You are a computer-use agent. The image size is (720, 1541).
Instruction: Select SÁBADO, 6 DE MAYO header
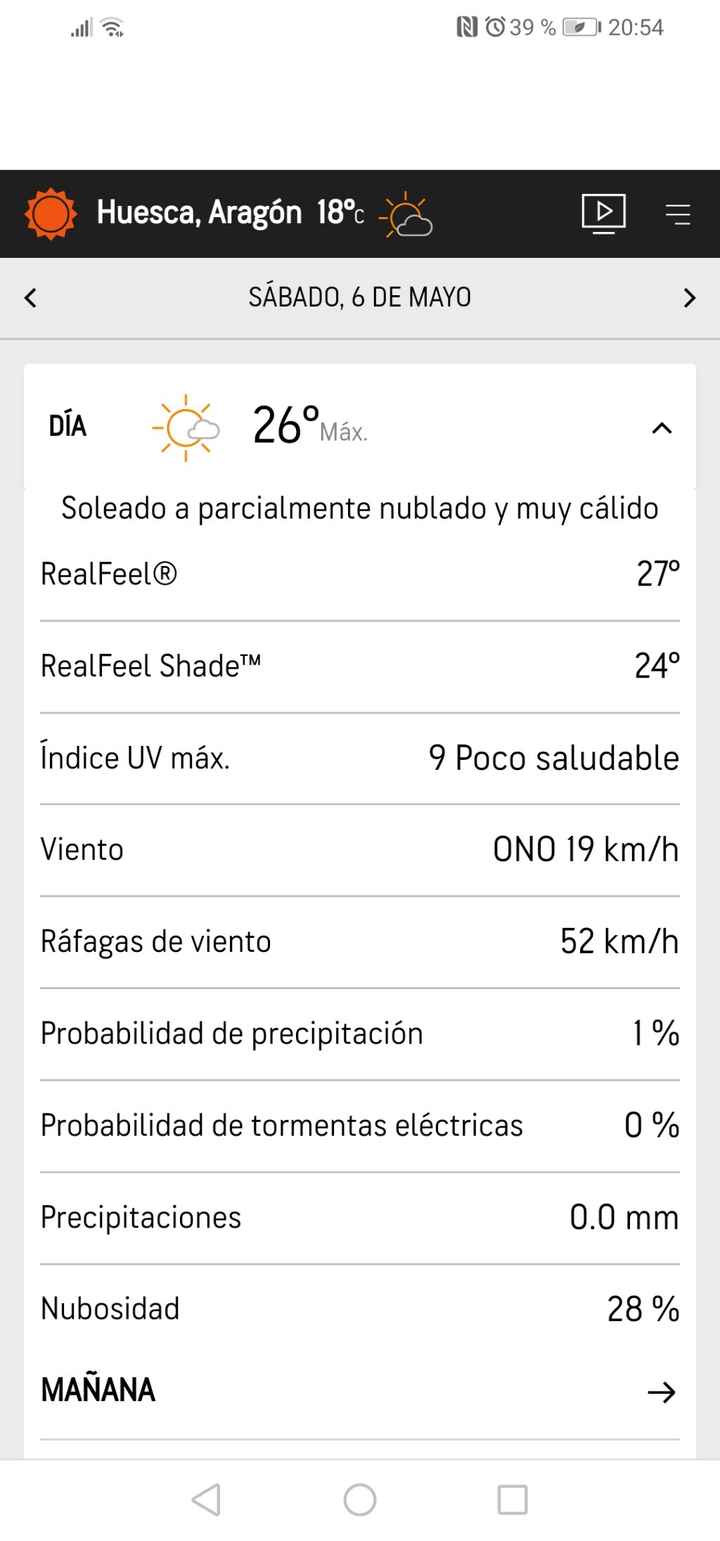(360, 297)
